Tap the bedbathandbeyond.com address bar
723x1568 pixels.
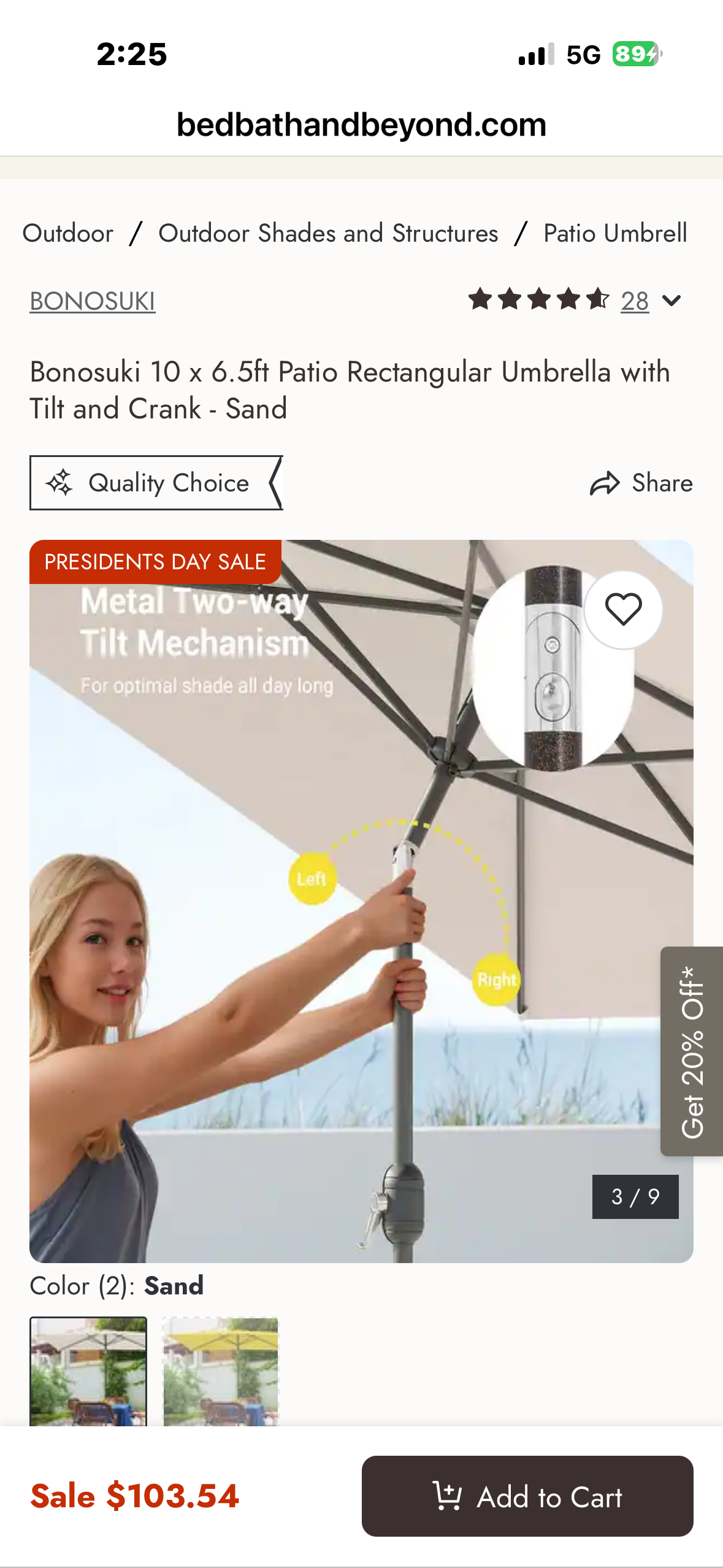[361, 125]
